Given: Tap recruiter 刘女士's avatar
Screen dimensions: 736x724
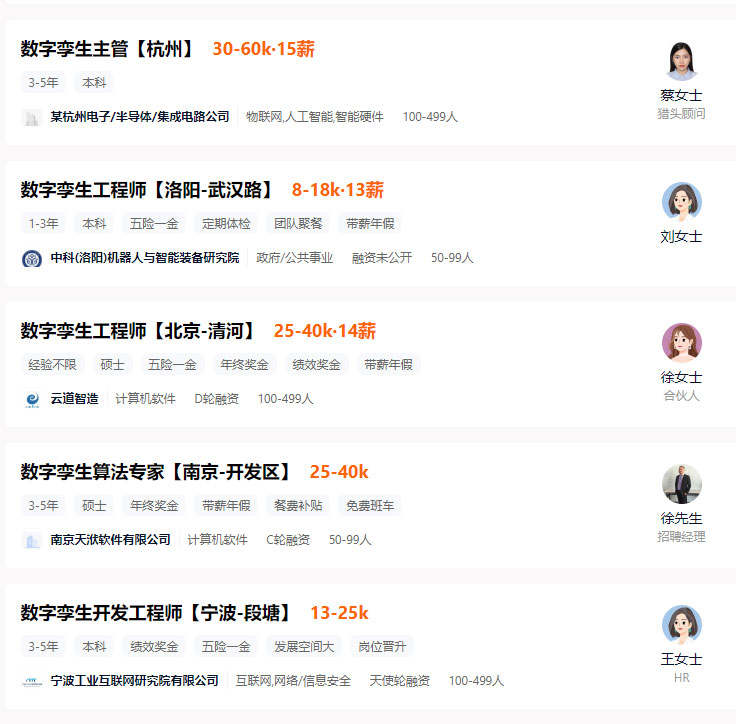Looking at the screenshot, I should 681,202.
